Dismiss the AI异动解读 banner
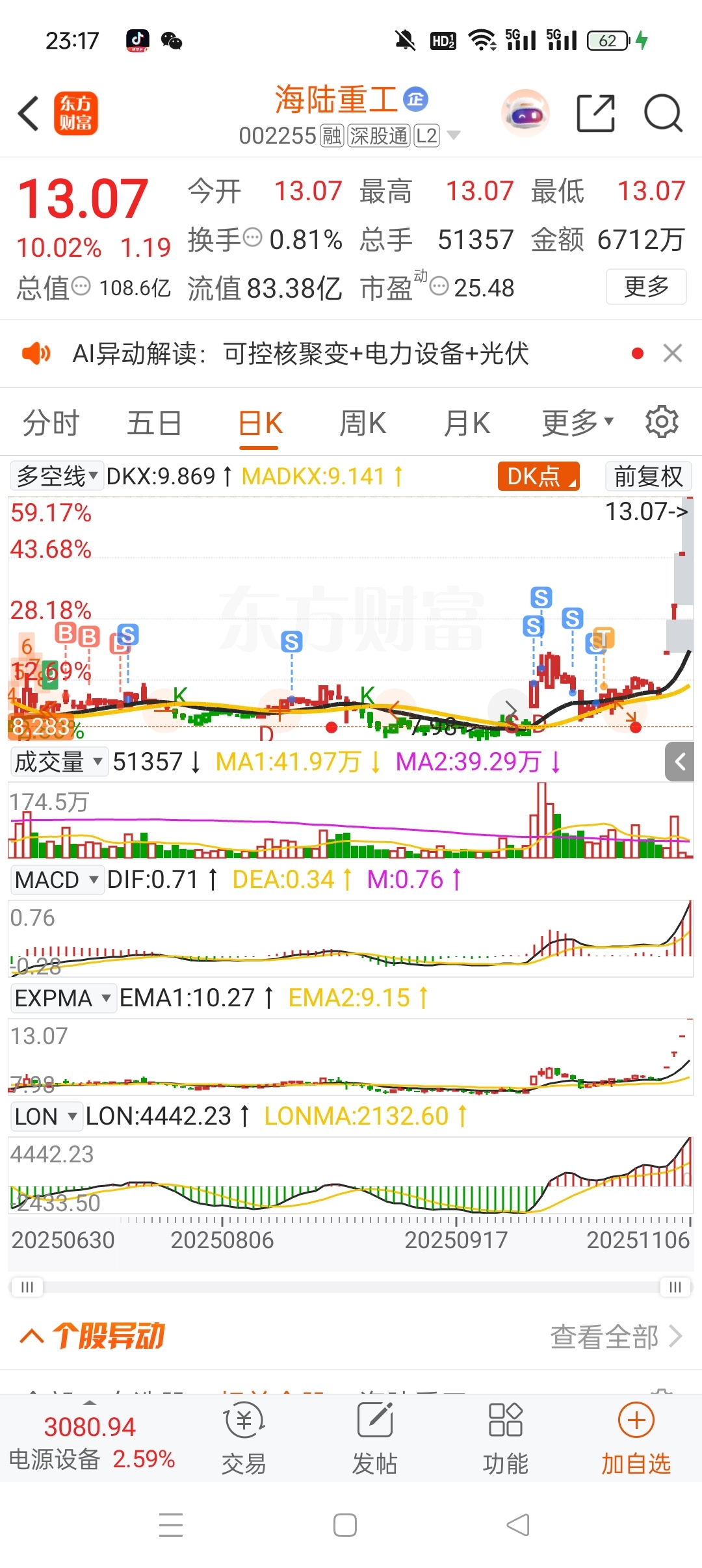The width and height of the screenshot is (702, 1568). pyautogui.click(x=672, y=354)
